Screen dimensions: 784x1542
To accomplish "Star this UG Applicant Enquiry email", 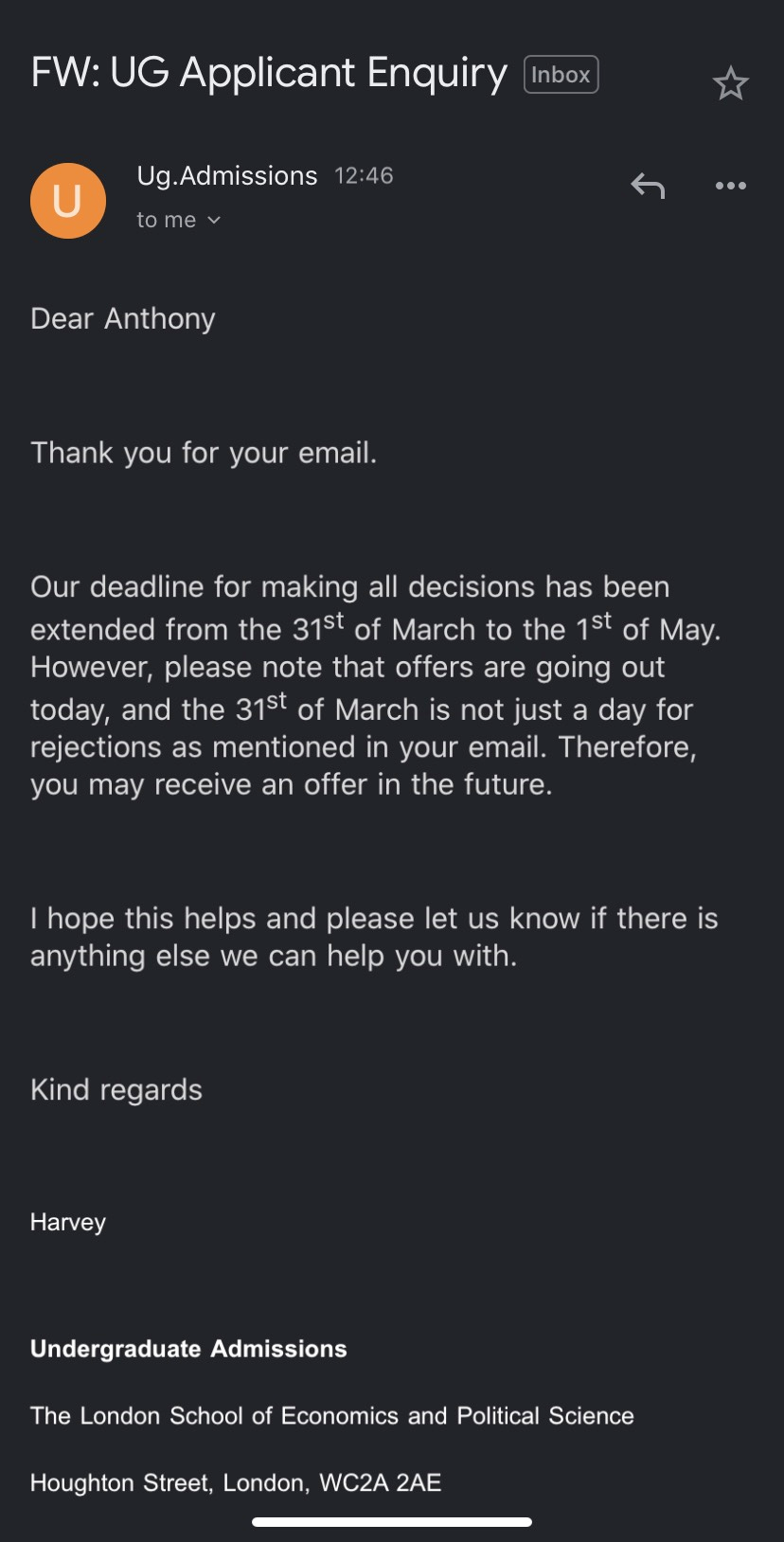I will tap(730, 83).
